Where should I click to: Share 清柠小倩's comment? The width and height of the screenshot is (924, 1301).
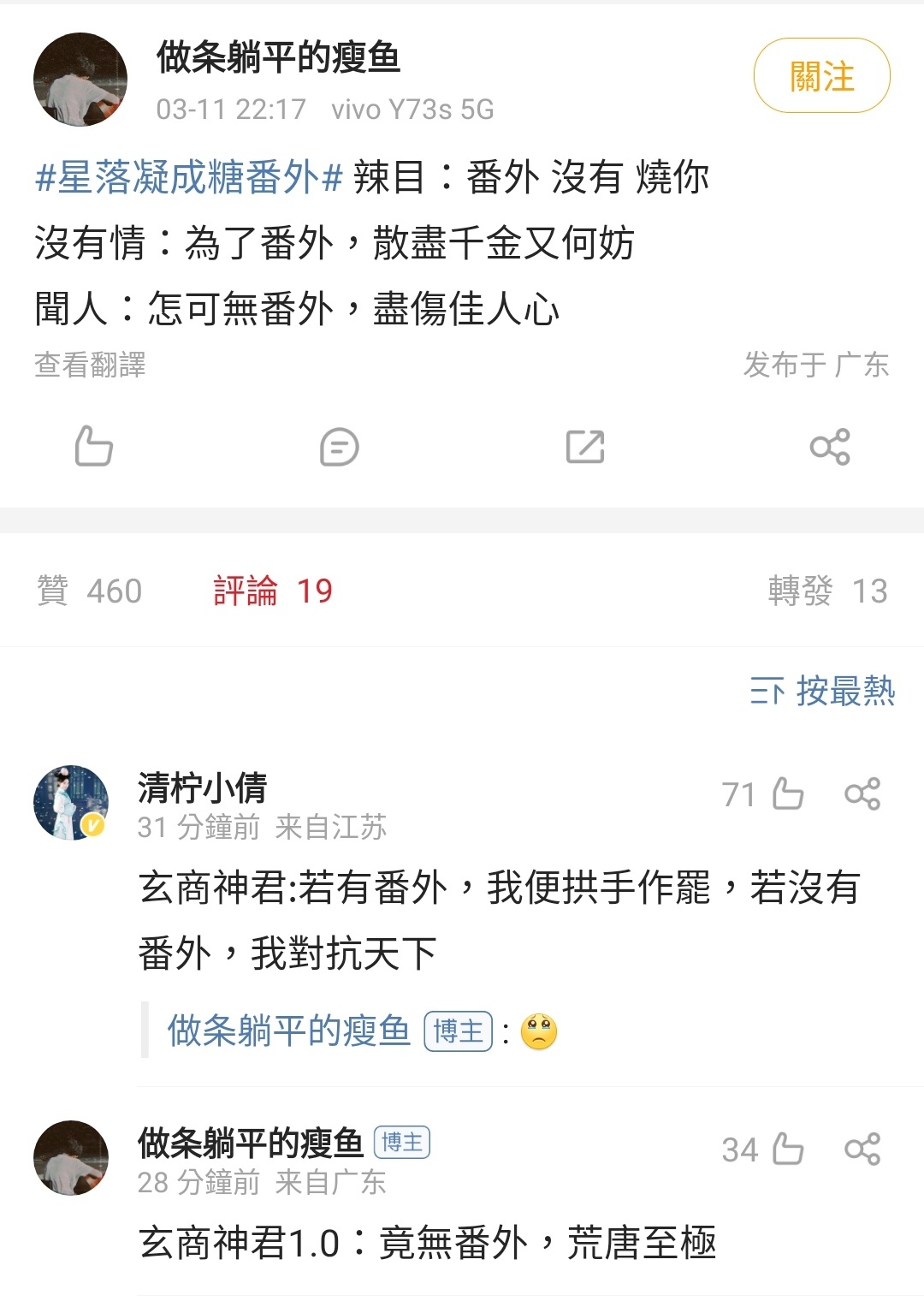coord(862,794)
